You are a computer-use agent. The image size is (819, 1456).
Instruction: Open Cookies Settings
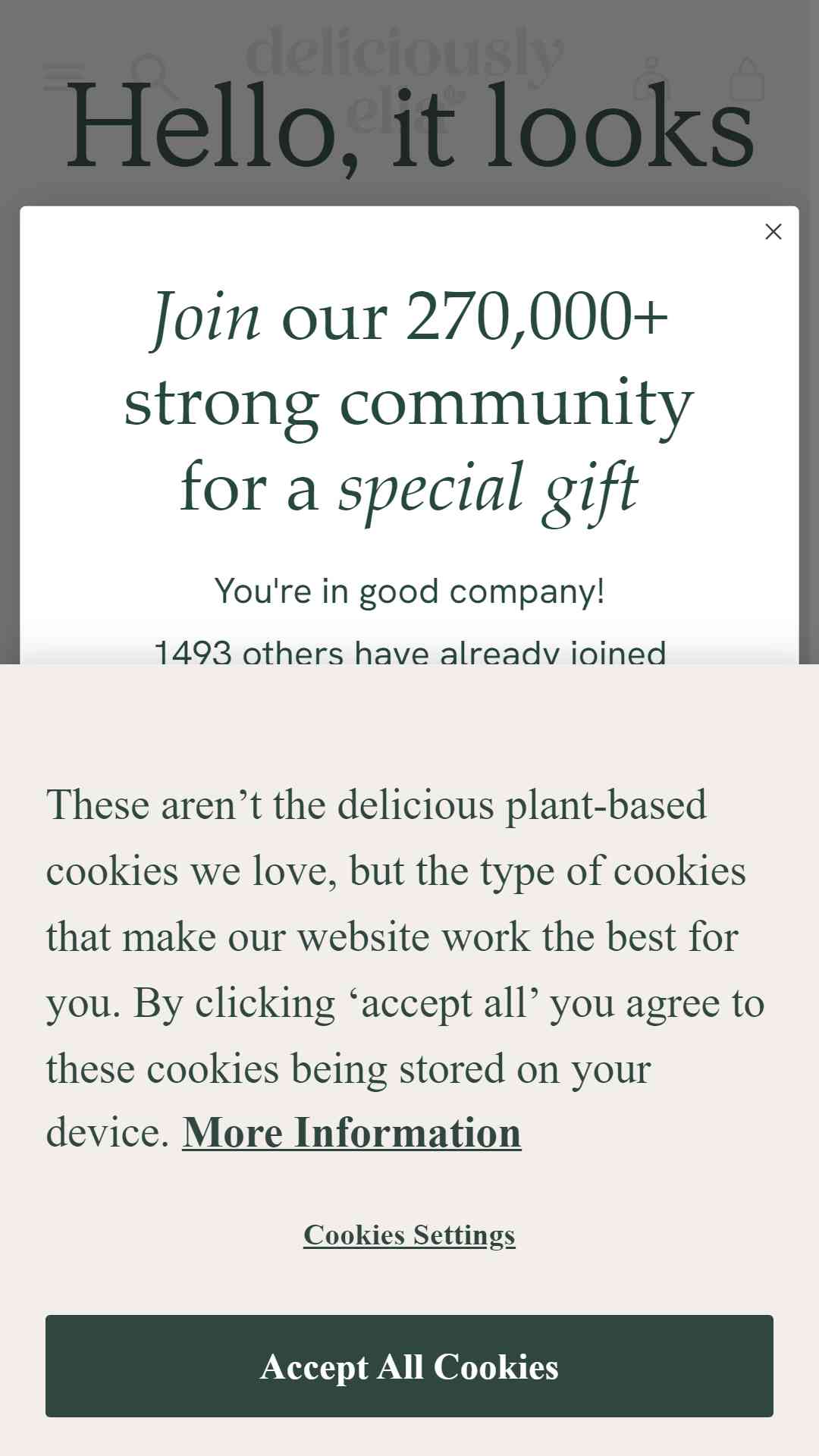(409, 1235)
